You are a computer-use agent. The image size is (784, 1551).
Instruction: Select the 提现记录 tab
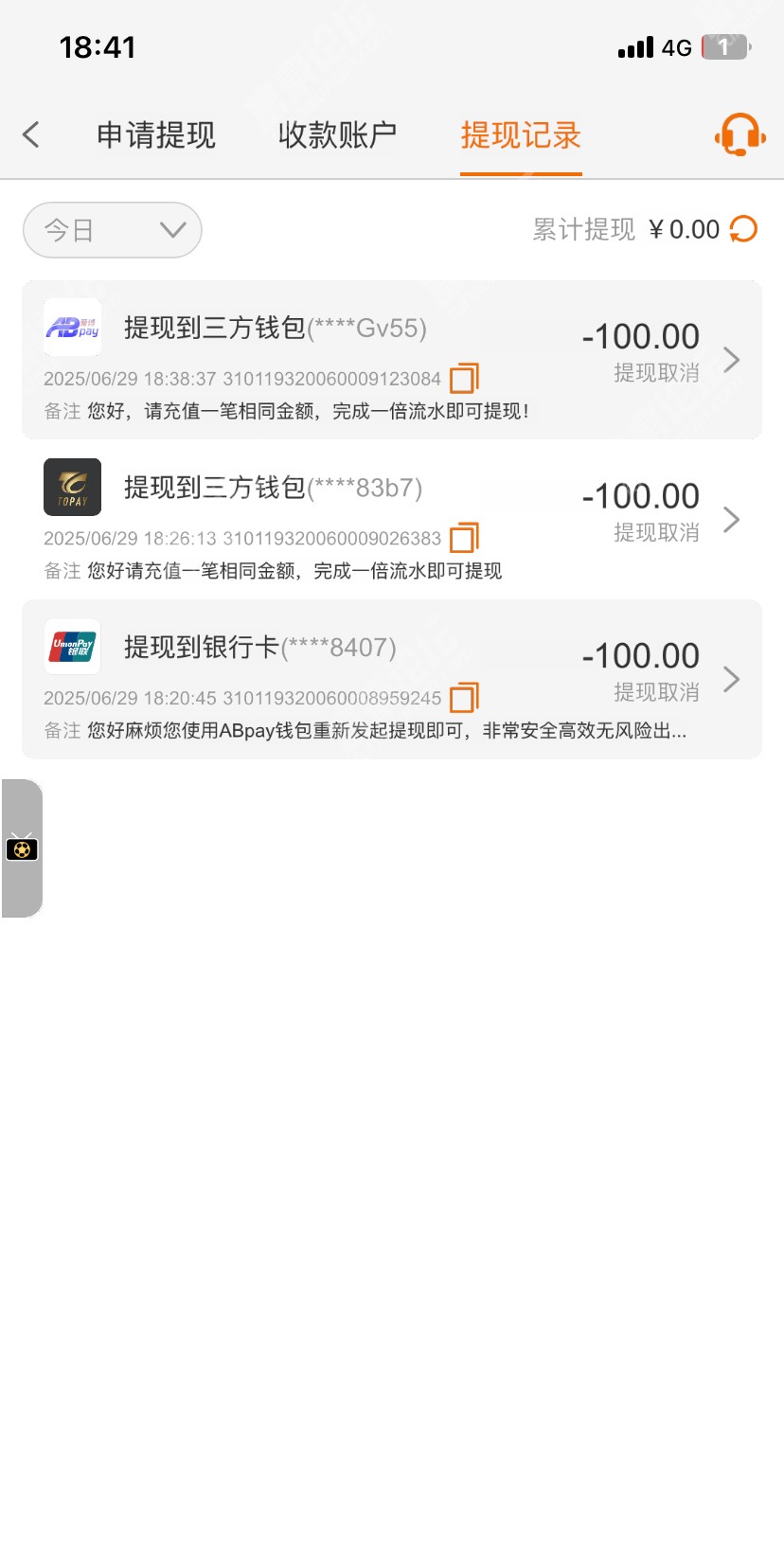click(521, 135)
